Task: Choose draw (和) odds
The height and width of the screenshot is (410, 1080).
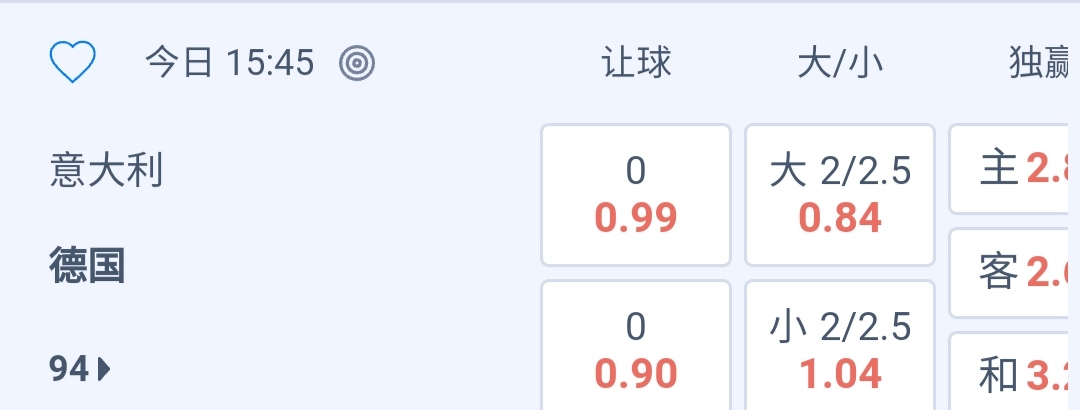Action: (1015, 375)
